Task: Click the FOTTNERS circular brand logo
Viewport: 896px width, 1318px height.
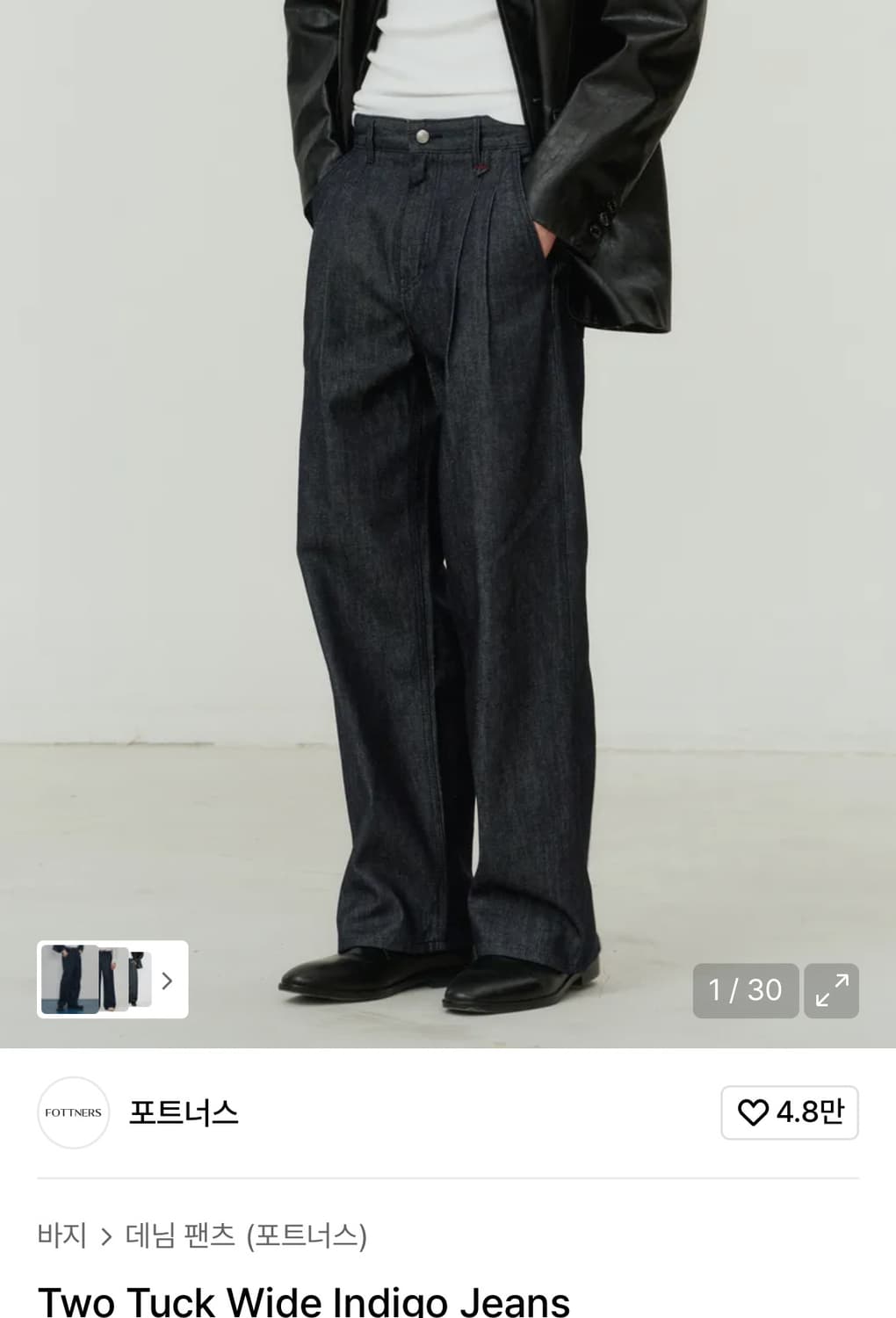Action: [73, 1112]
